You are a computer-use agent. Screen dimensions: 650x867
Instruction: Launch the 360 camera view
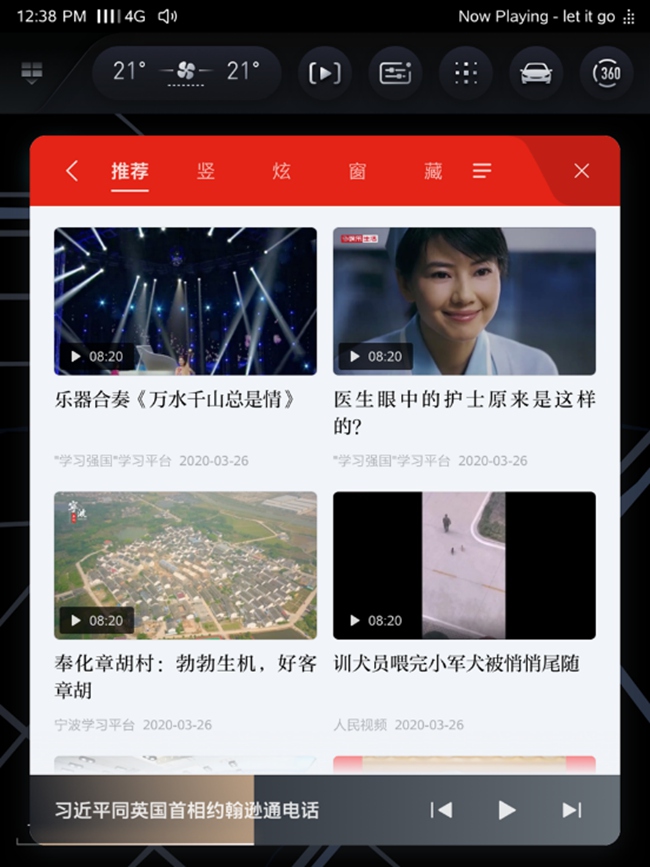(x=607, y=73)
